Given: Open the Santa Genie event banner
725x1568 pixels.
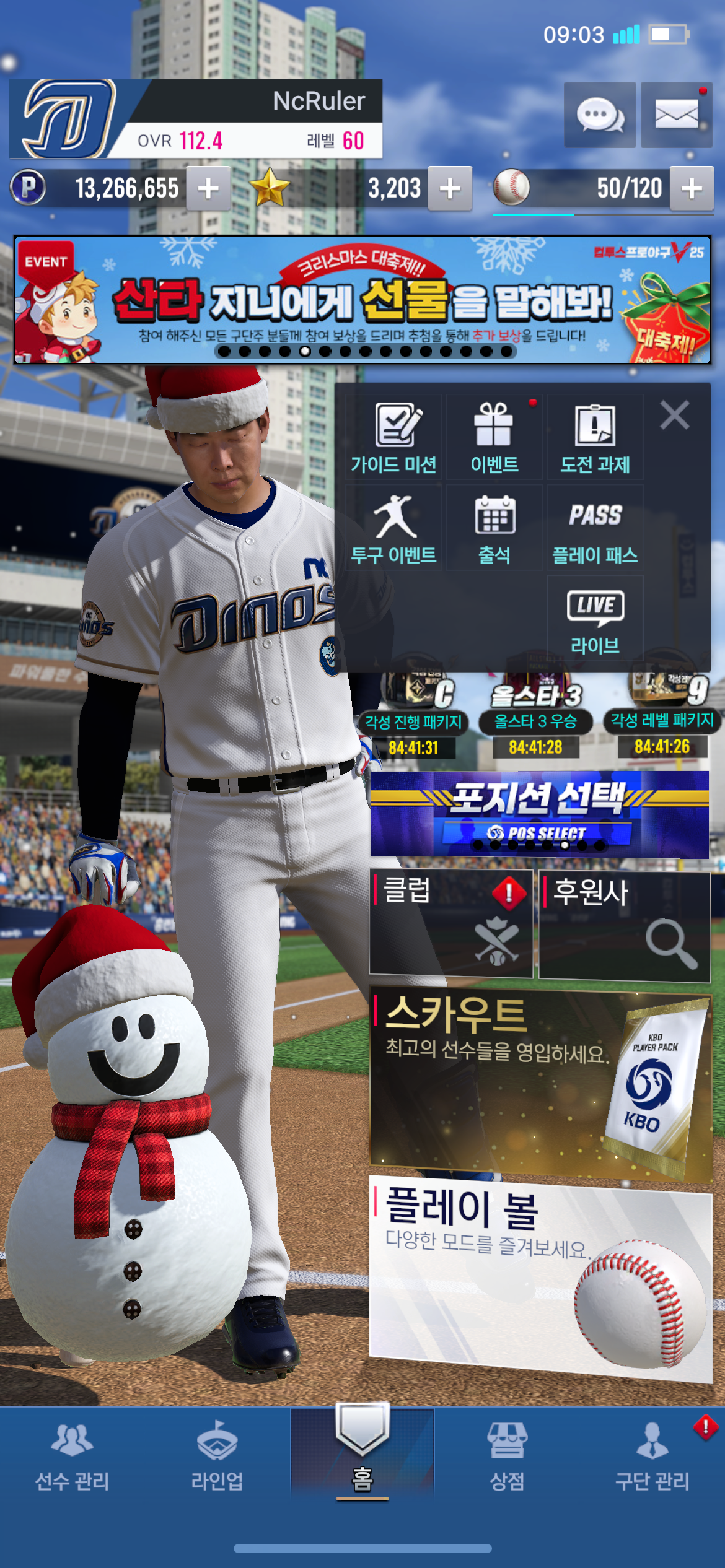Looking at the screenshot, I should (x=362, y=300).
